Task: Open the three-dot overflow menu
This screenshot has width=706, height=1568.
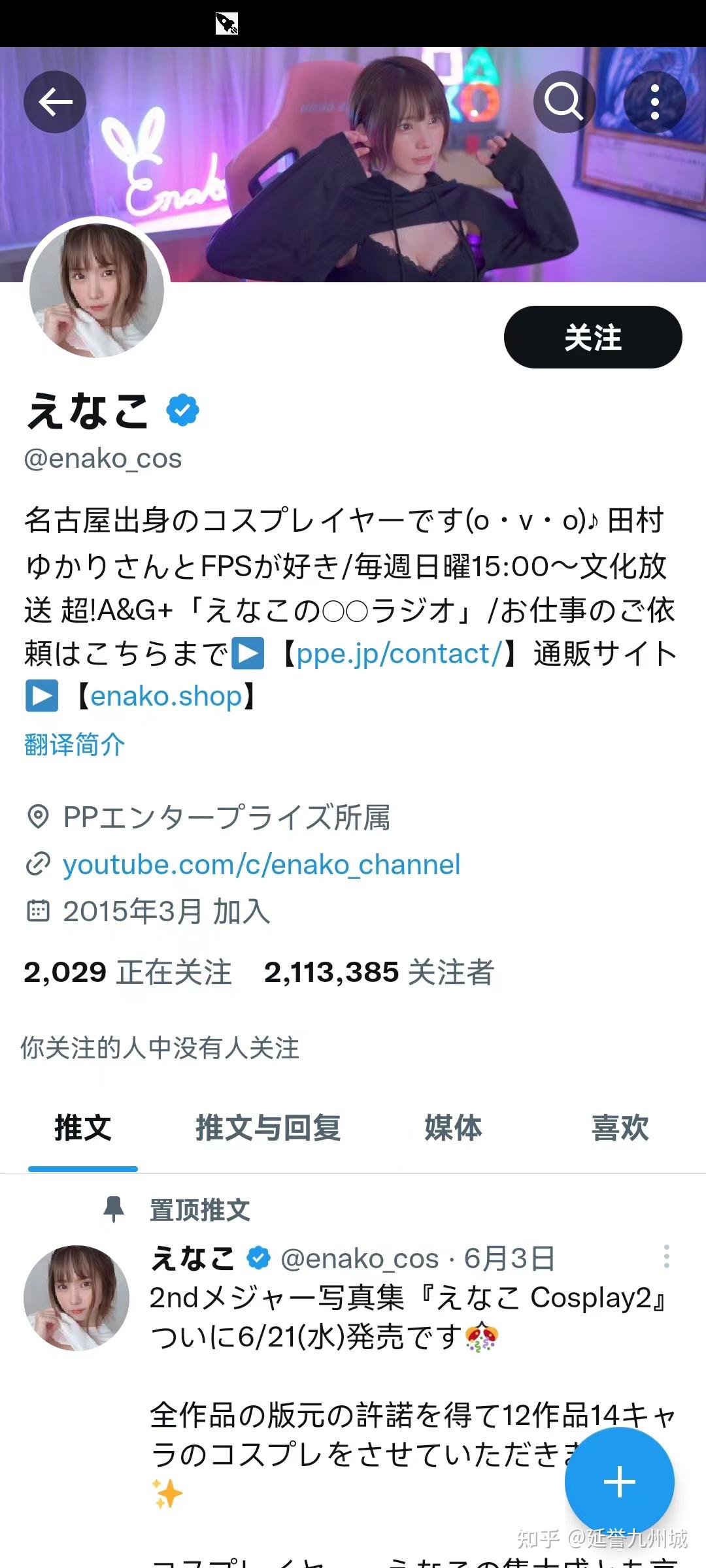Action: tap(654, 102)
